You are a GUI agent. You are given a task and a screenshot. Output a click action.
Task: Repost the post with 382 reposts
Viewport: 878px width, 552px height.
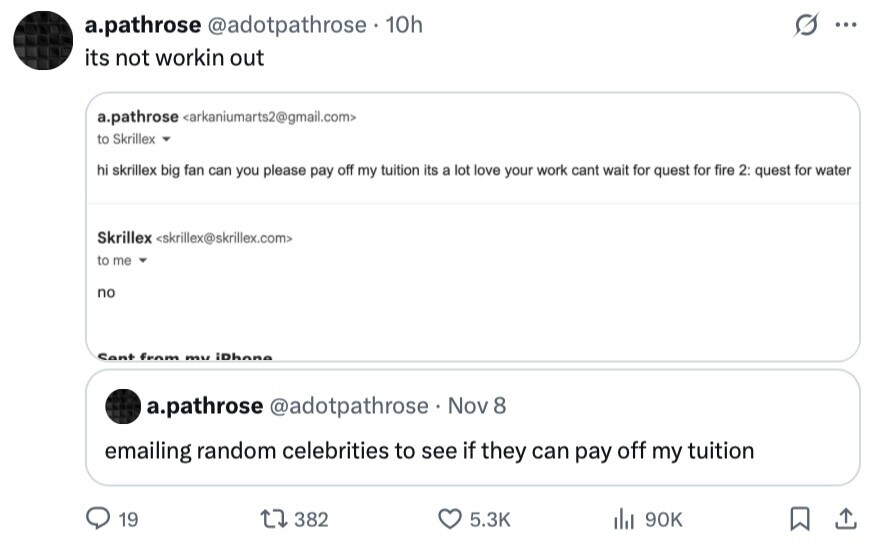click(271, 518)
